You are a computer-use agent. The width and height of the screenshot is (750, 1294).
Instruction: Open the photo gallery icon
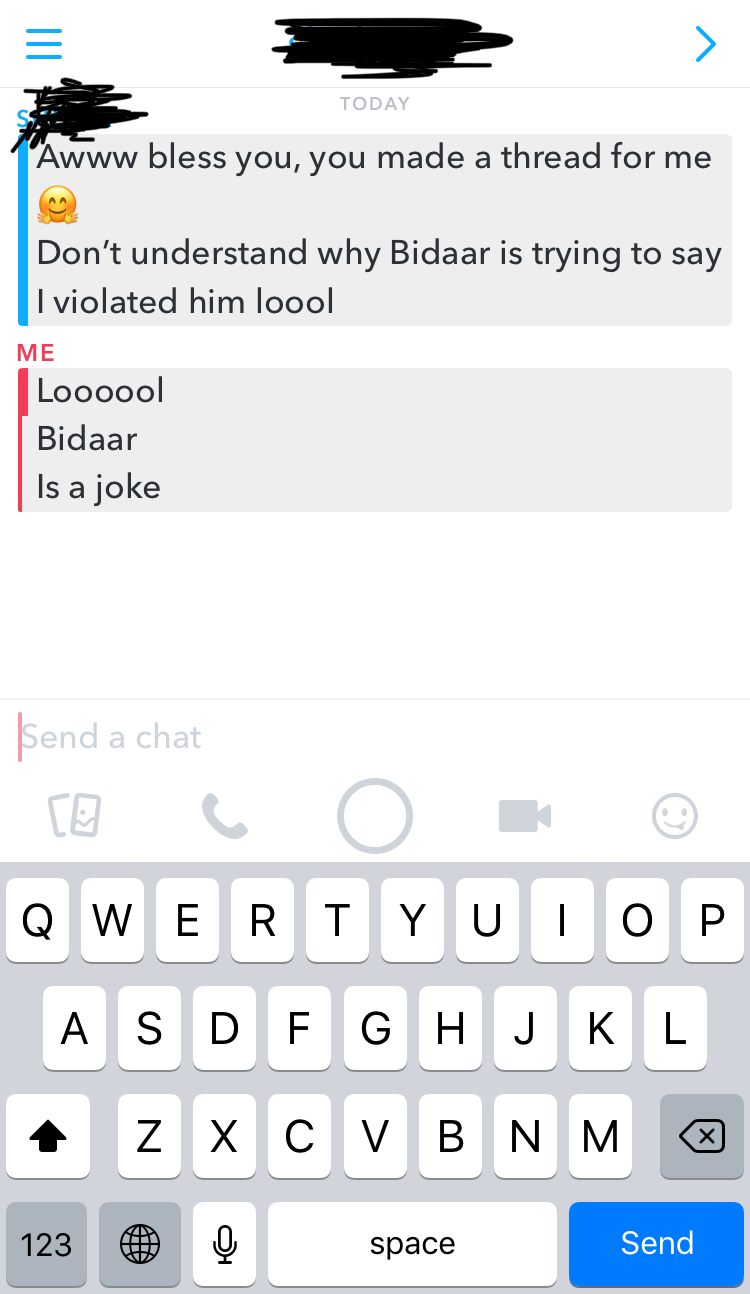75,815
